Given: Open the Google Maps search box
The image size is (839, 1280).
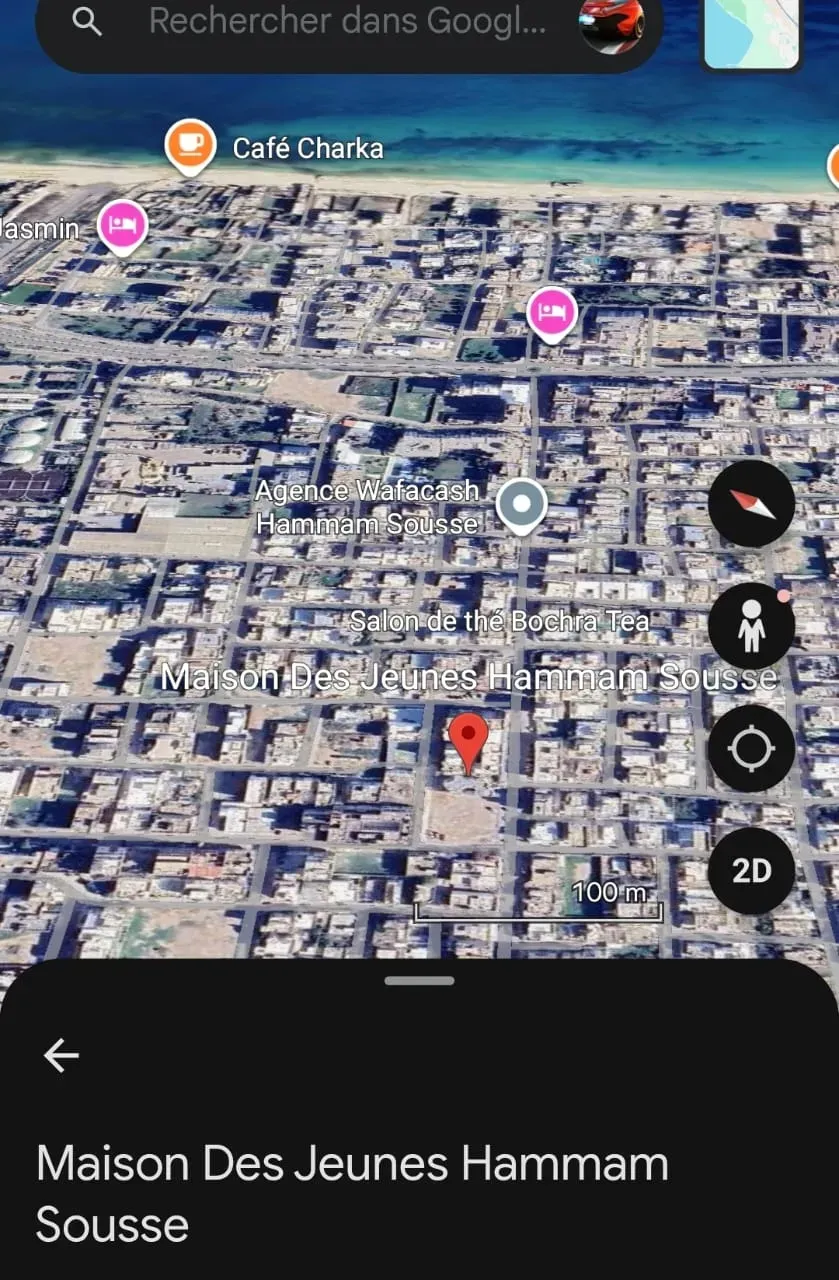Looking at the screenshot, I should click(x=340, y=22).
